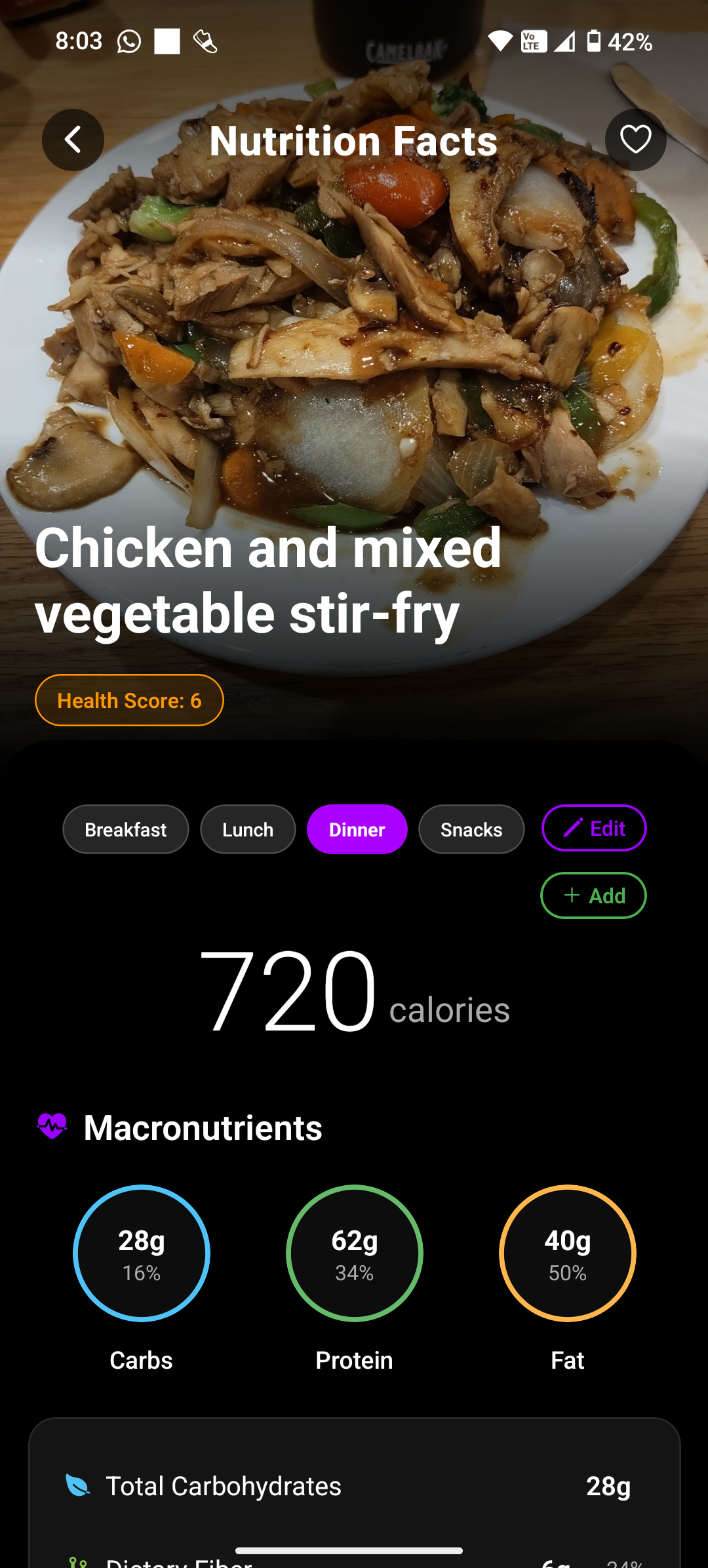The width and height of the screenshot is (708, 1568).
Task: Tap the orange Fat progress ring
Action: 568,1253
